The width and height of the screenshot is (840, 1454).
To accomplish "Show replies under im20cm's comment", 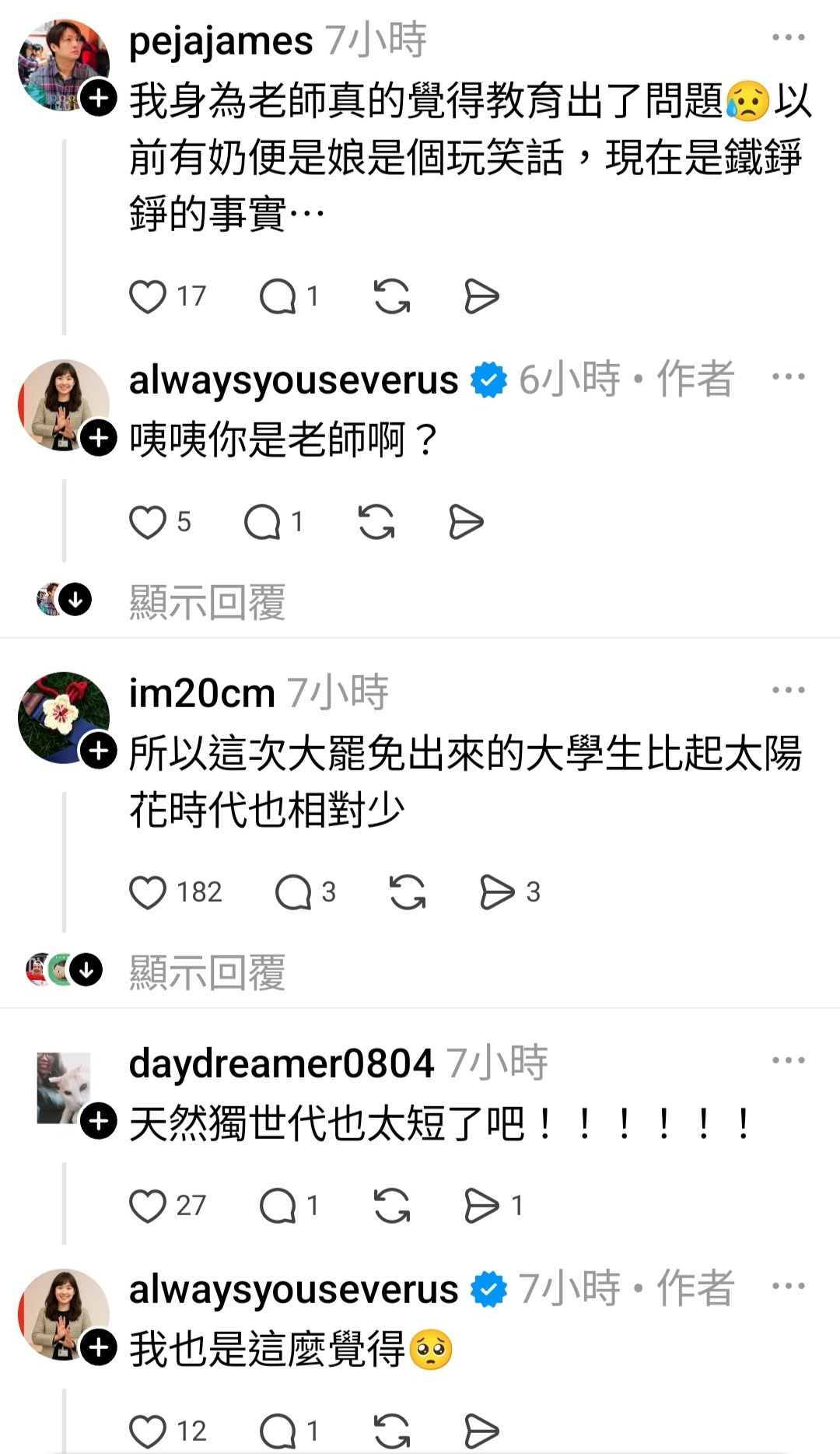I will (207, 972).
